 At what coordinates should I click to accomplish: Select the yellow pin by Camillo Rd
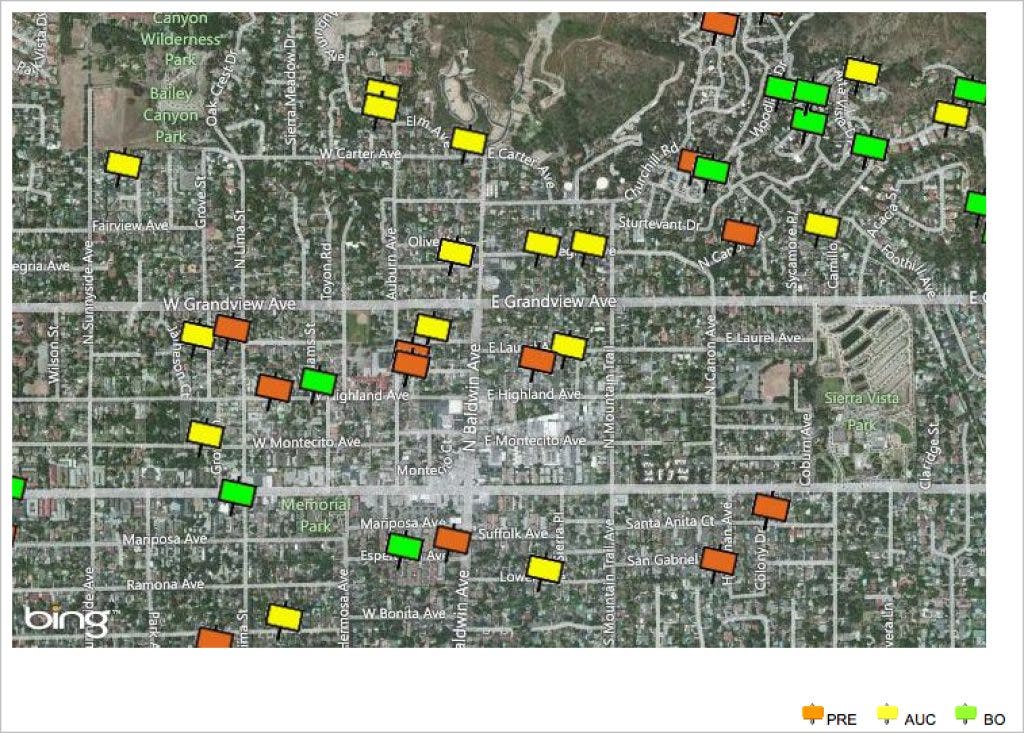822,225
